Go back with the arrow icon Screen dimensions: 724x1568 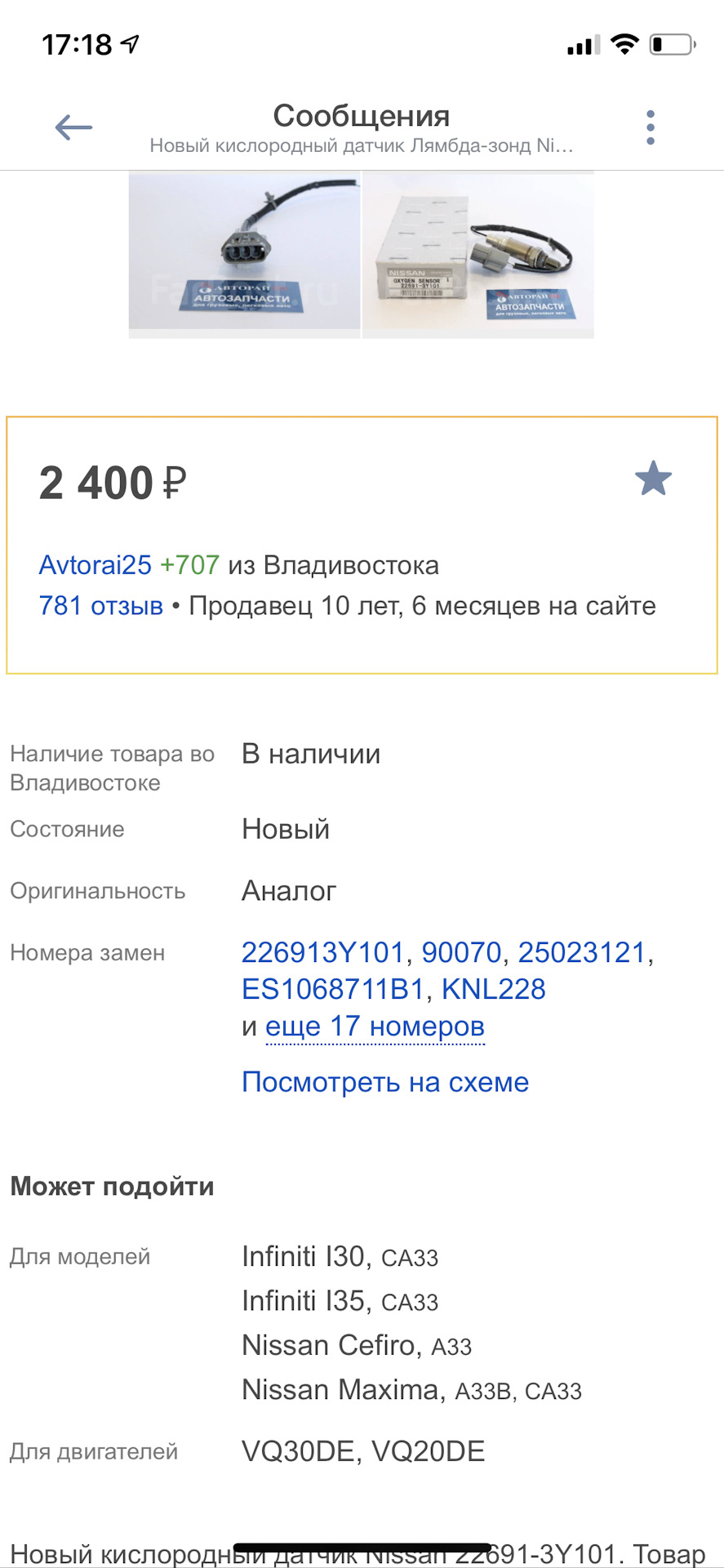pos(73,127)
